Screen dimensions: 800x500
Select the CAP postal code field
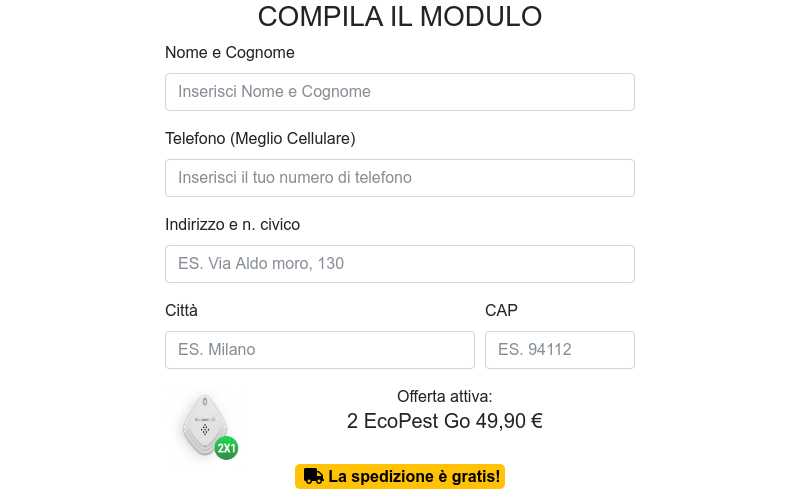coord(559,350)
